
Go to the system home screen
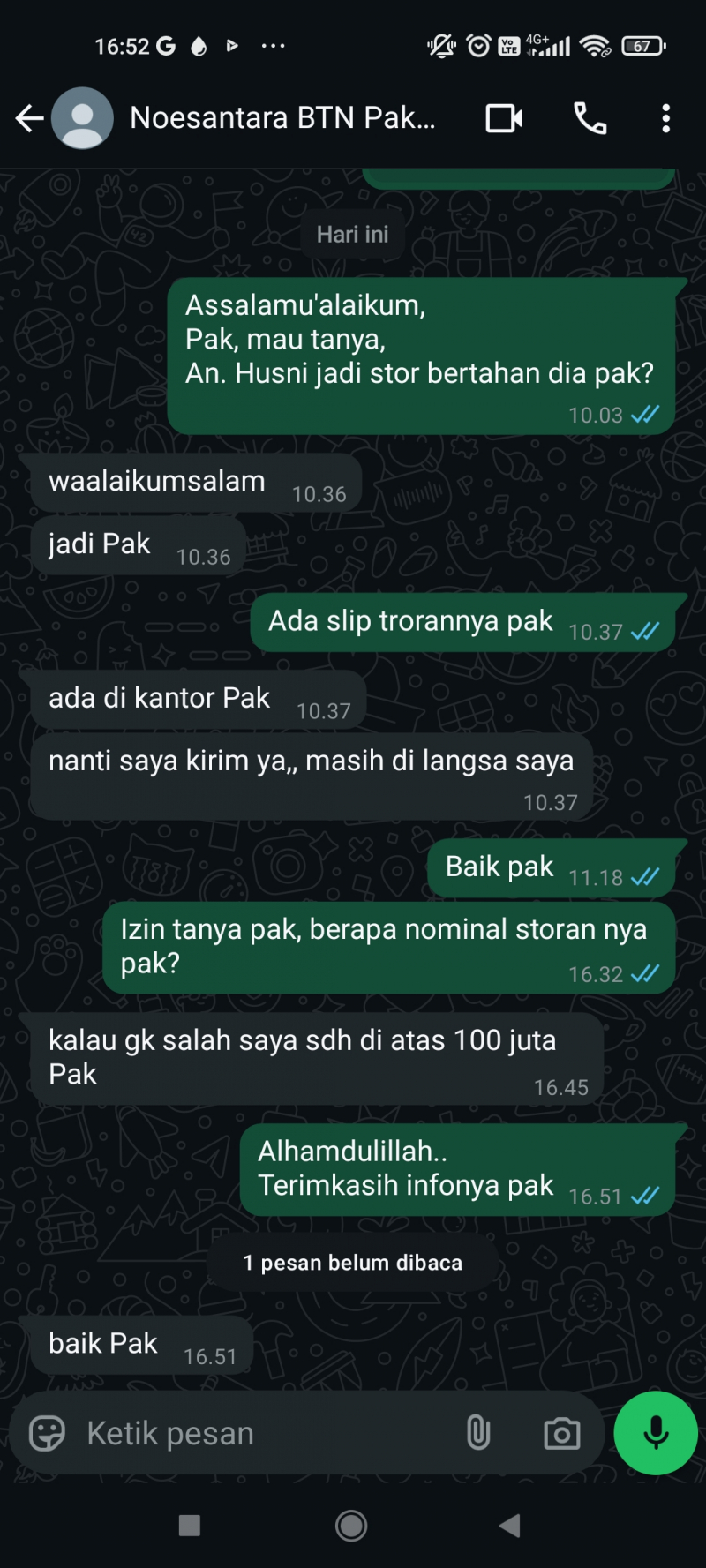351,1526
